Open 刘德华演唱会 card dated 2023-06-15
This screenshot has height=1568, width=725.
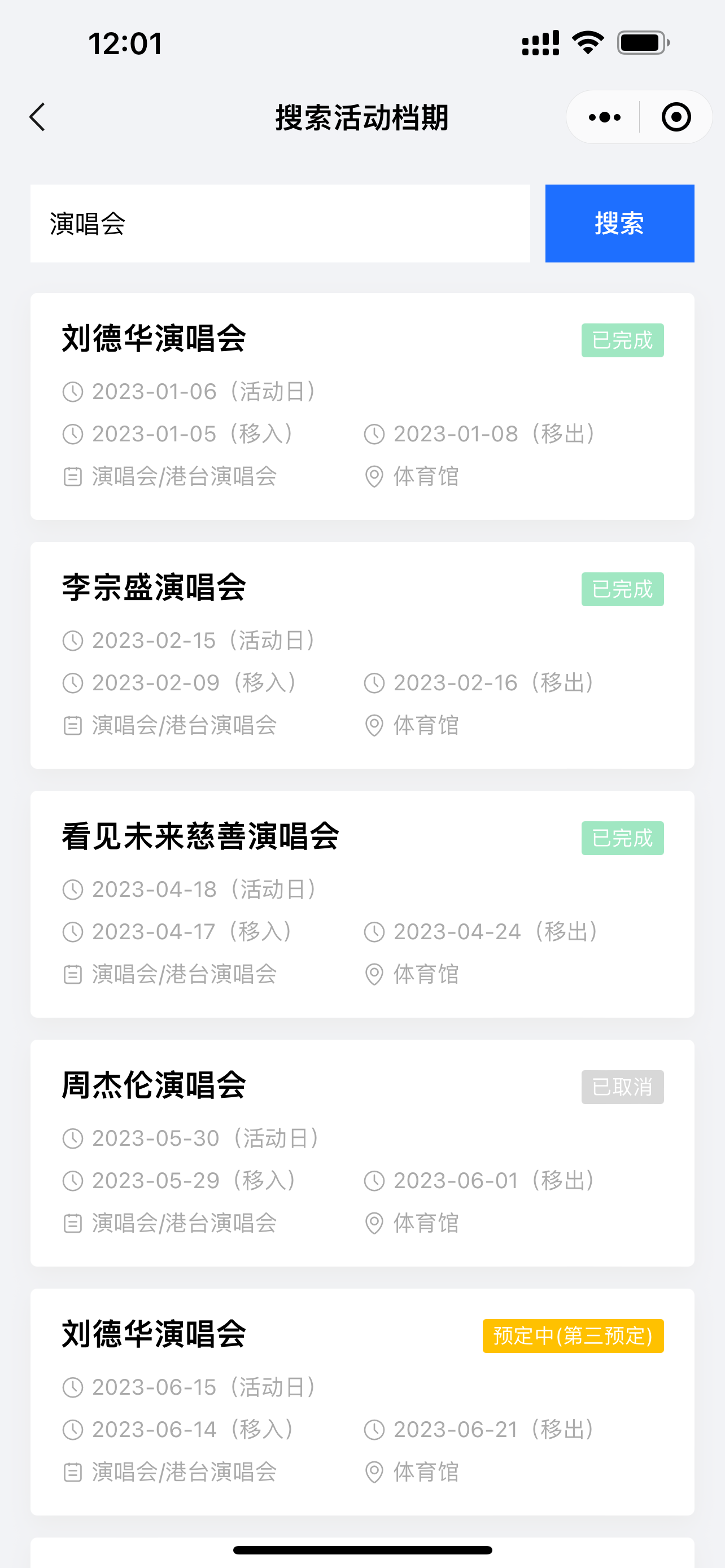pos(362,1402)
